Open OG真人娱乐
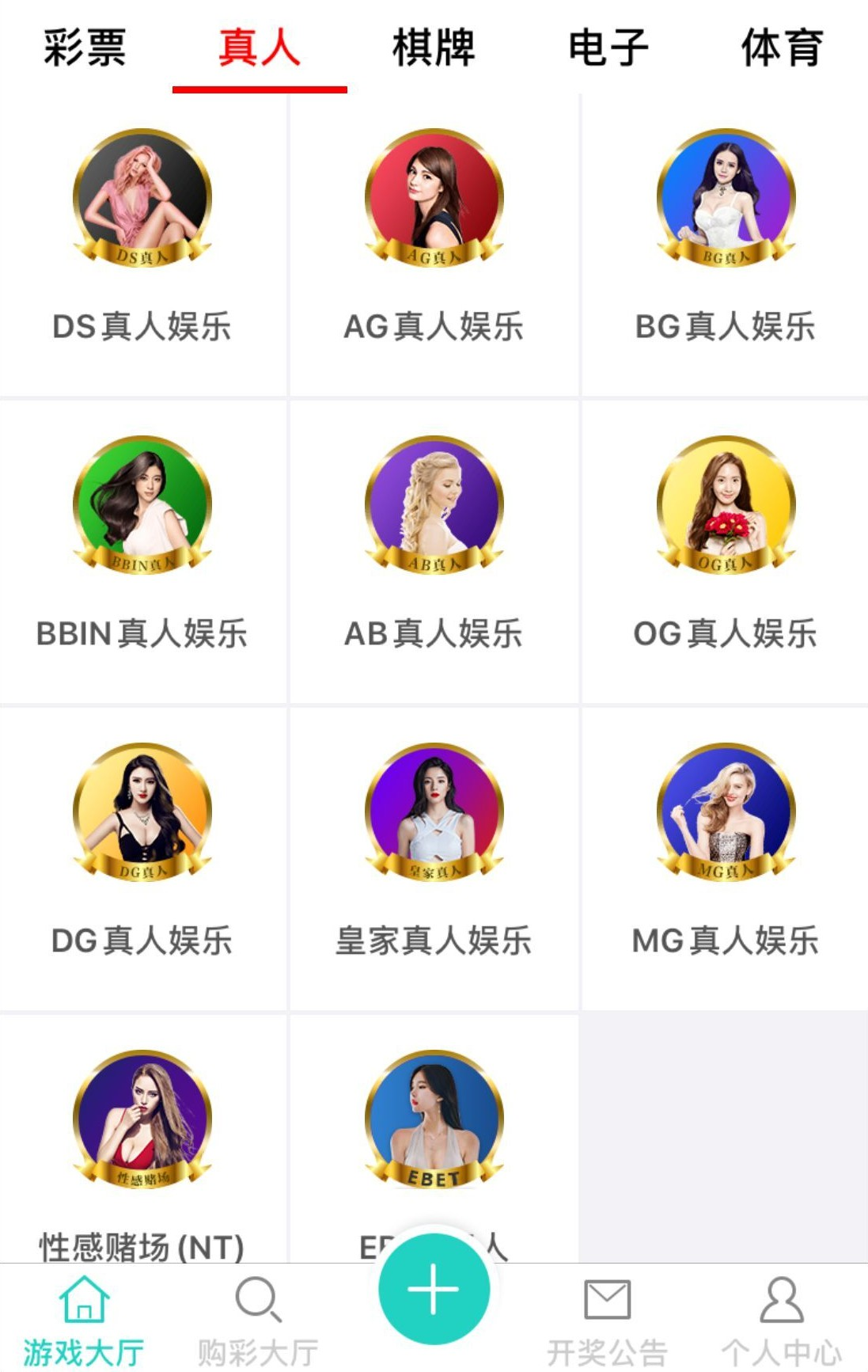The height and width of the screenshot is (1372, 868). [x=725, y=546]
